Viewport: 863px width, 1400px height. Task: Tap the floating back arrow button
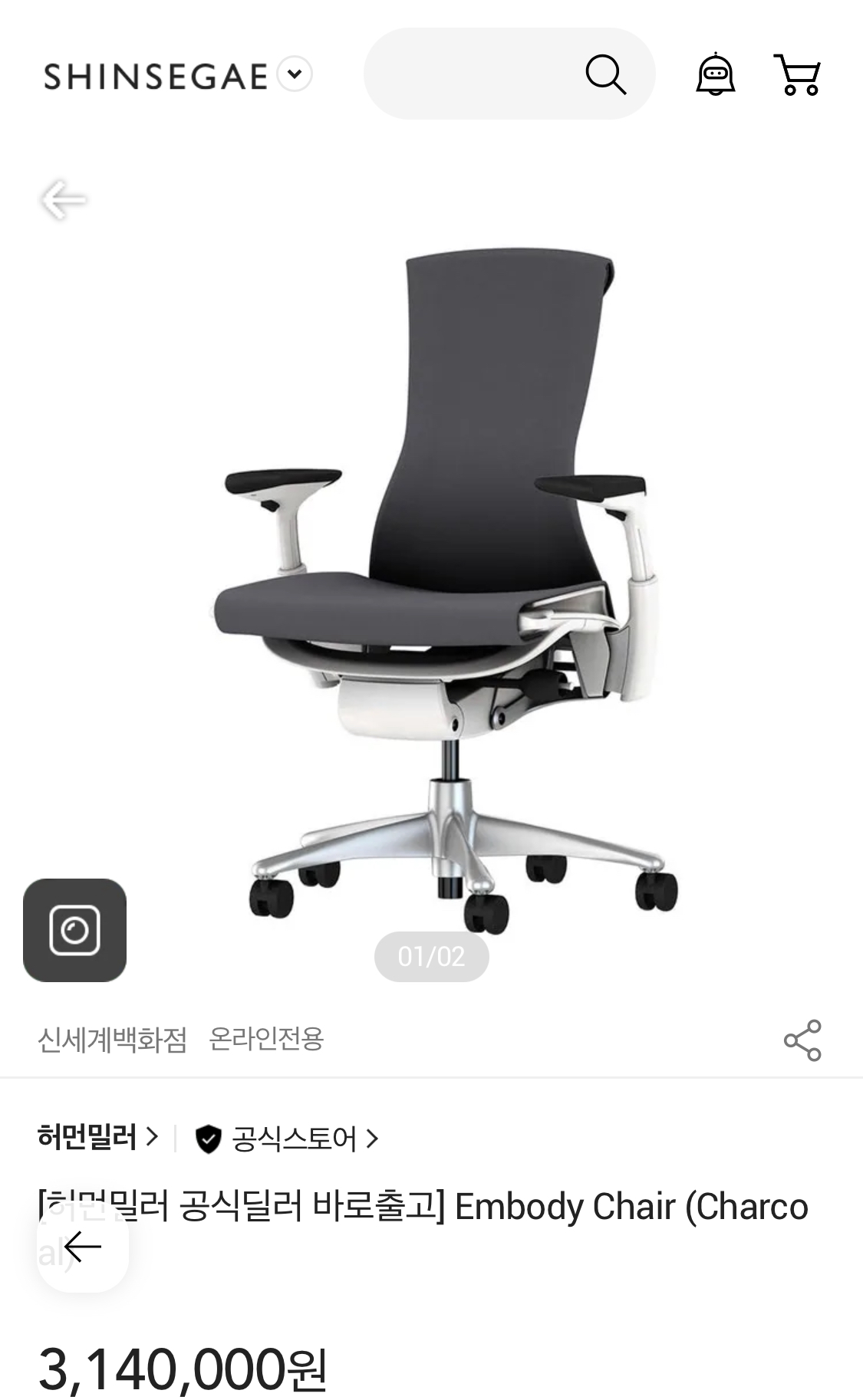click(83, 1247)
